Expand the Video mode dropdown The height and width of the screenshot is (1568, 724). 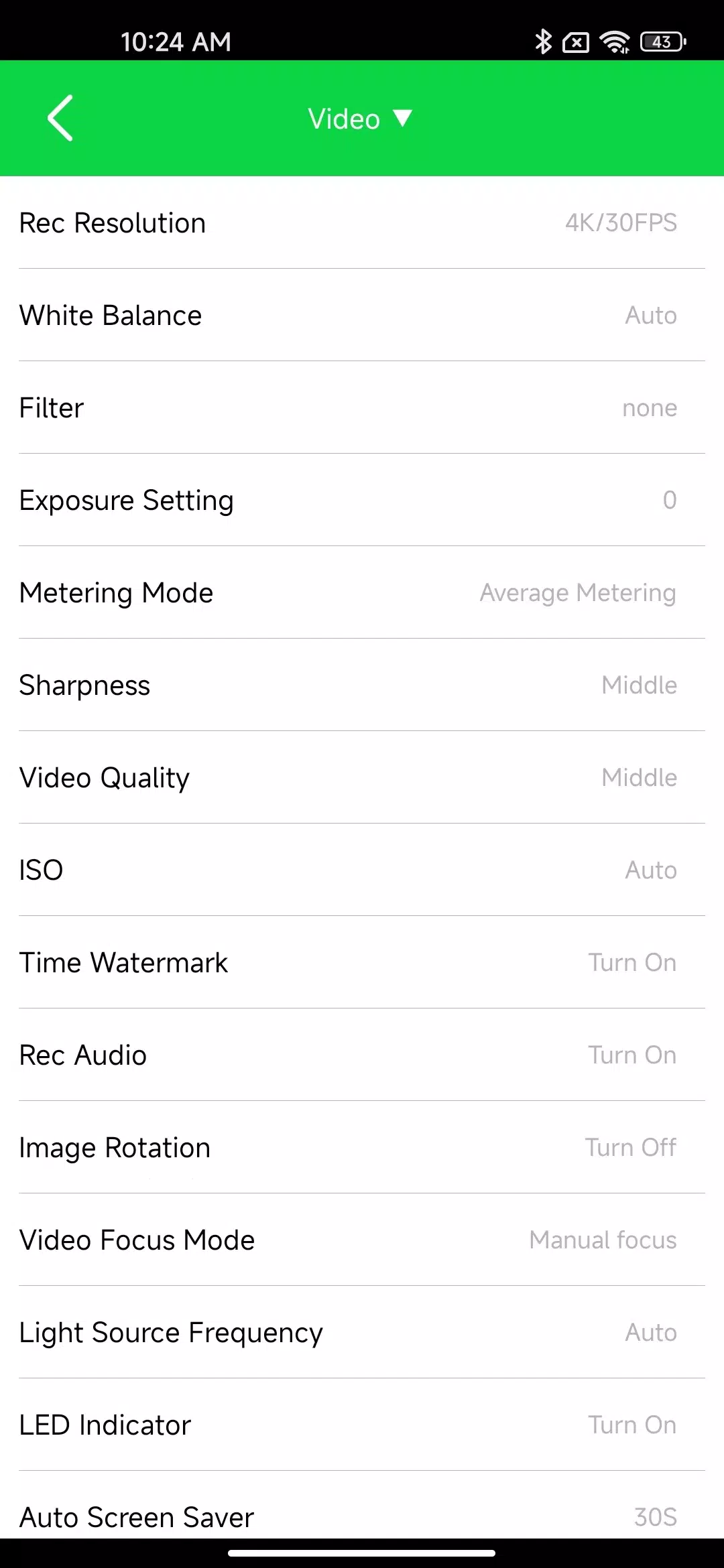tap(360, 119)
